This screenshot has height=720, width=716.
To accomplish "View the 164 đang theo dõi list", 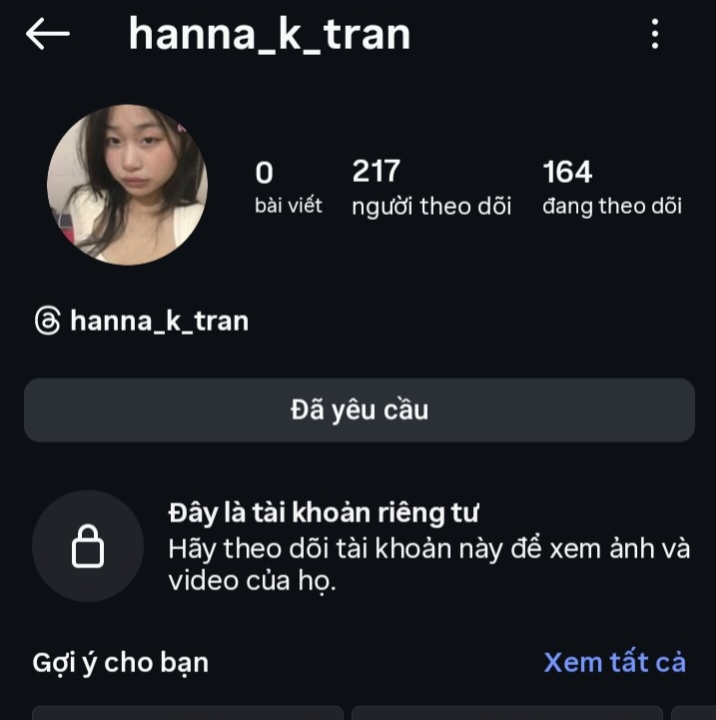I will tap(611, 188).
